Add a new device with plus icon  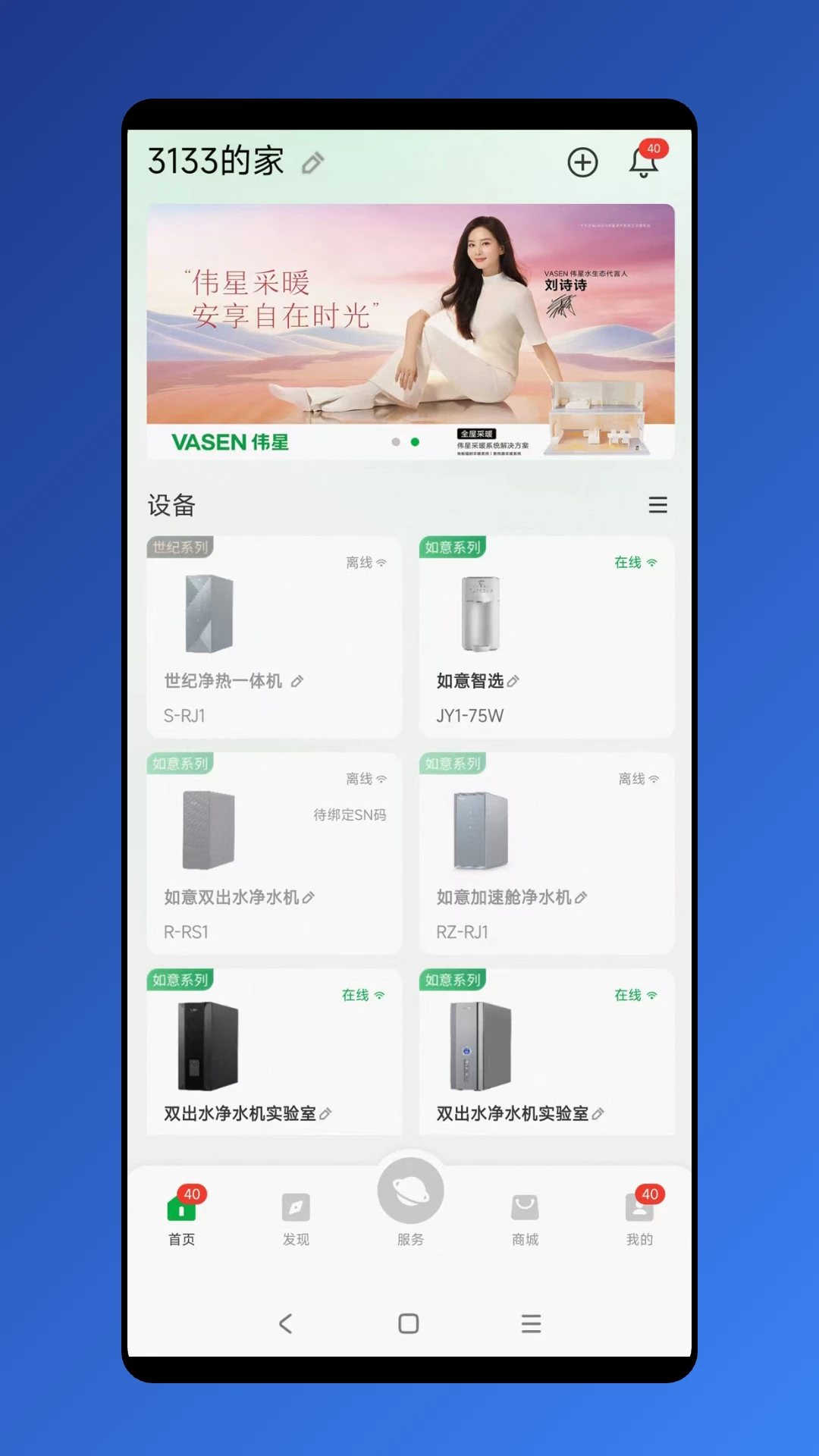582,162
